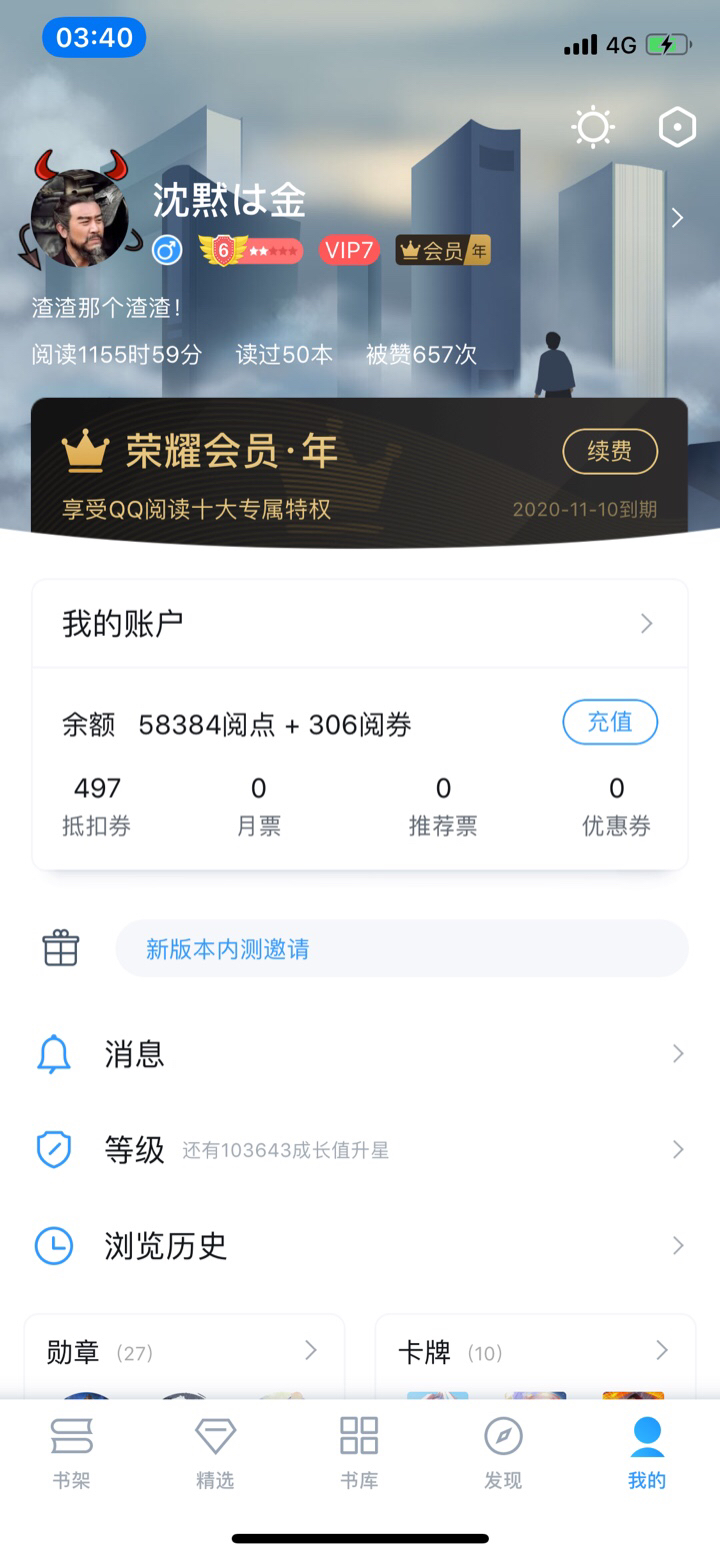Switch to the 发现 discover tab
The height and width of the screenshot is (1560, 720).
coord(503,1452)
